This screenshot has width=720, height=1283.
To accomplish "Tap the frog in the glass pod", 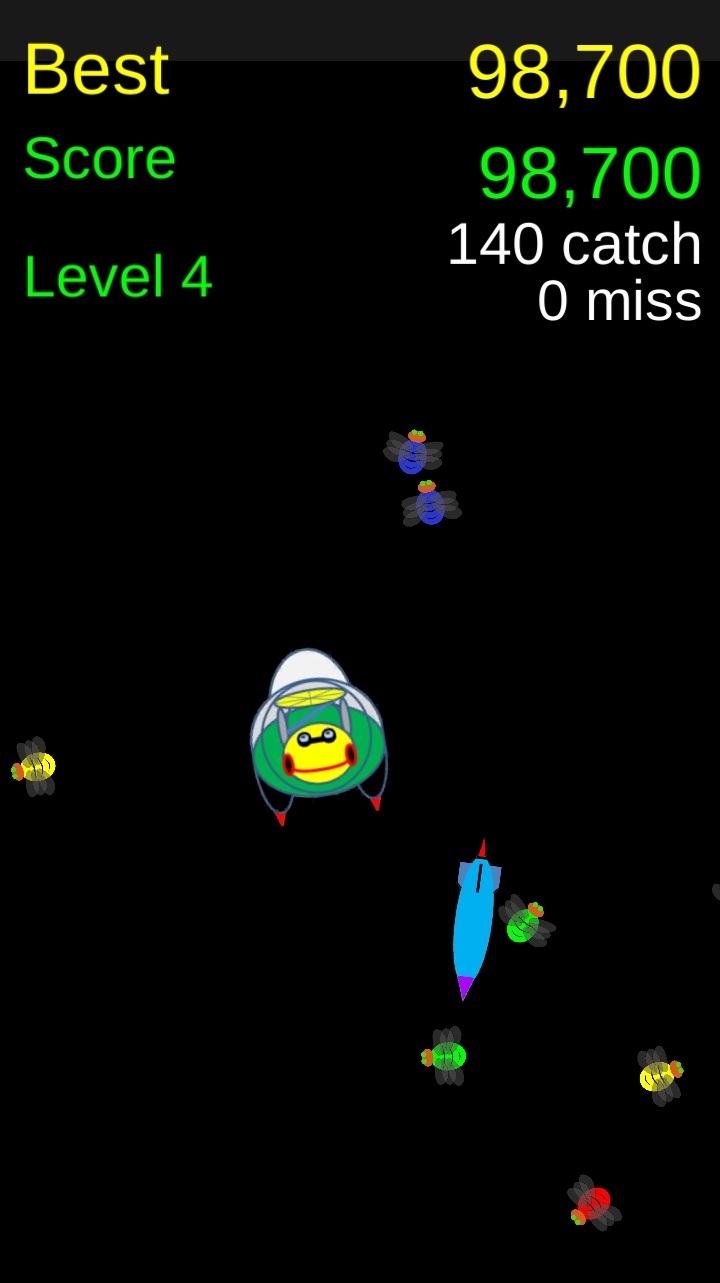I will pyautogui.click(x=318, y=736).
